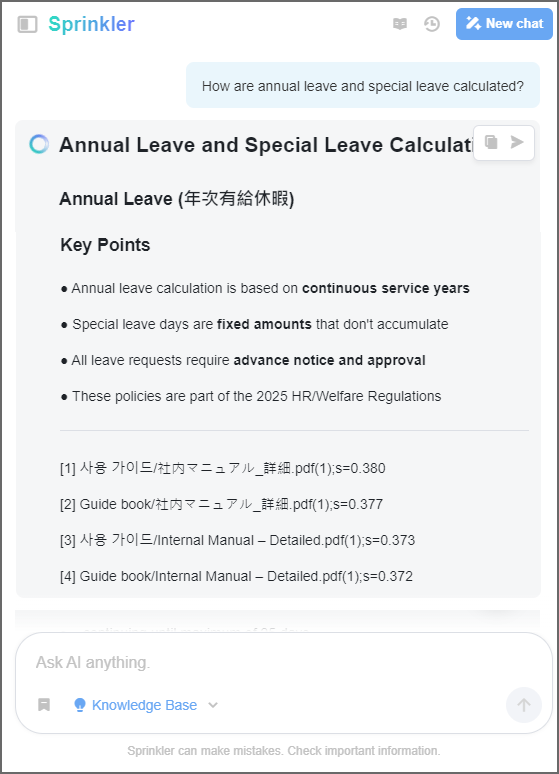Tap the forward arrow on the answer
The image size is (559, 774).
pyautogui.click(x=517, y=142)
